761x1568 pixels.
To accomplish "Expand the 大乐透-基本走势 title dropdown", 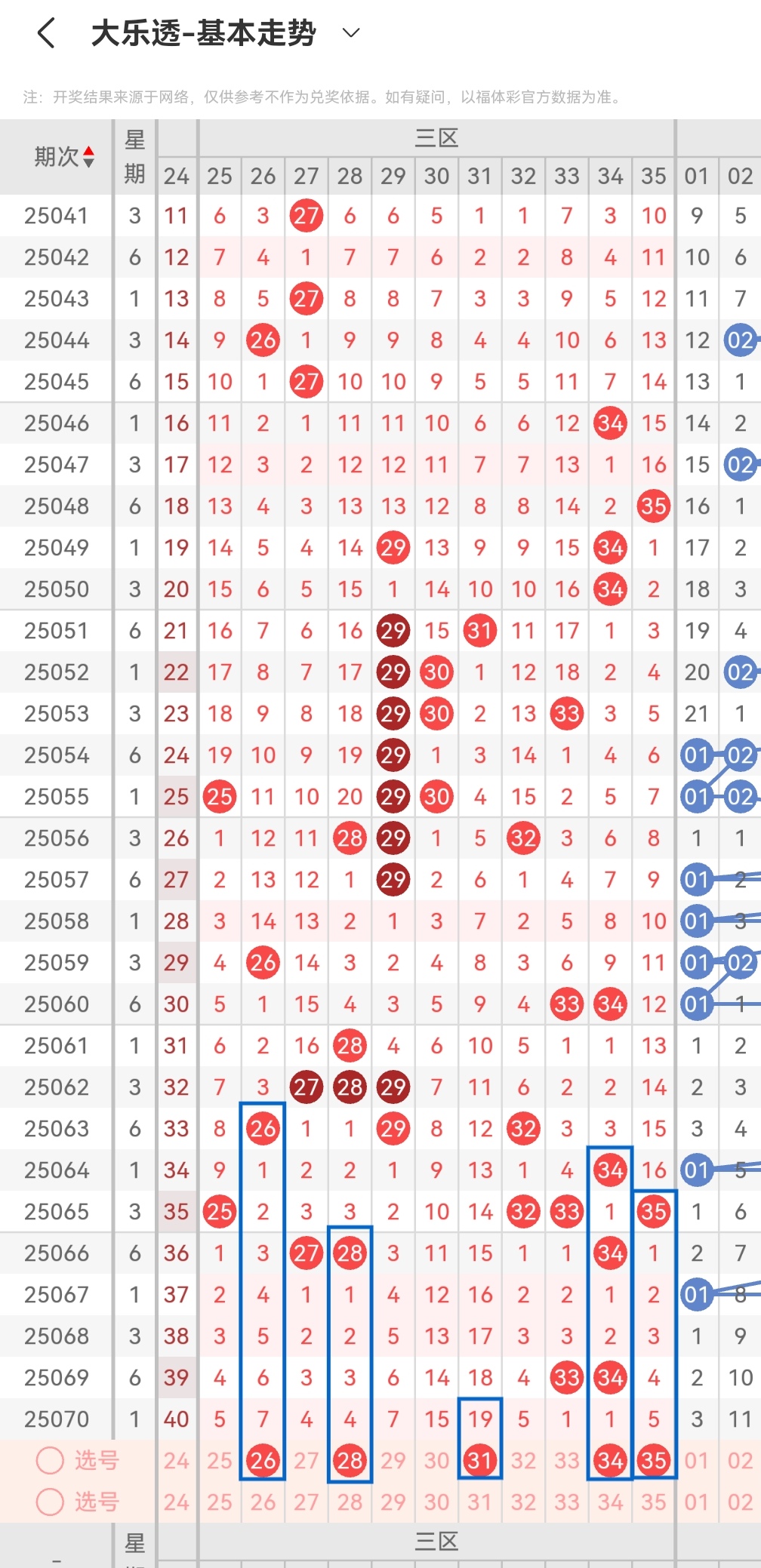I will point(351,33).
